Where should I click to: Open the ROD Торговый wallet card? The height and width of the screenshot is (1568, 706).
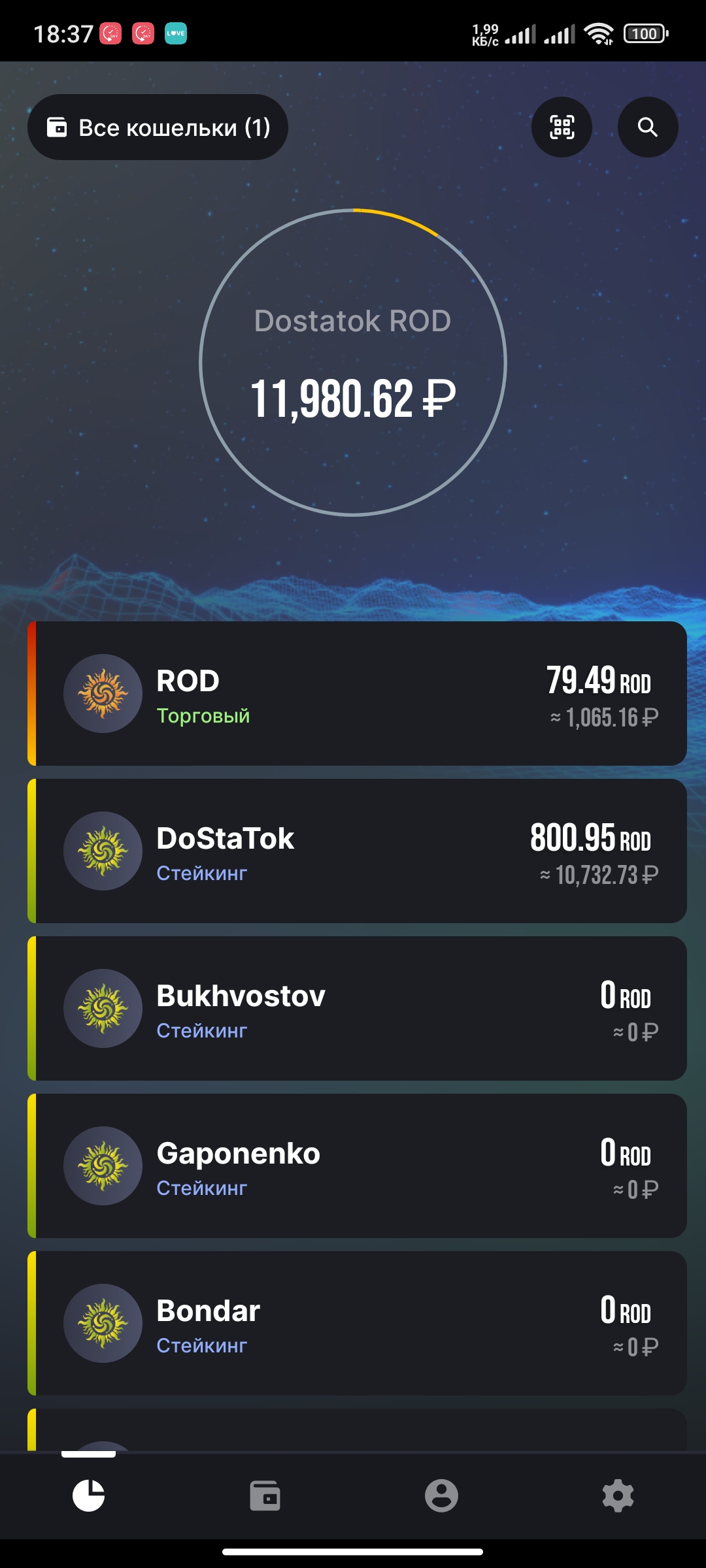[357, 694]
